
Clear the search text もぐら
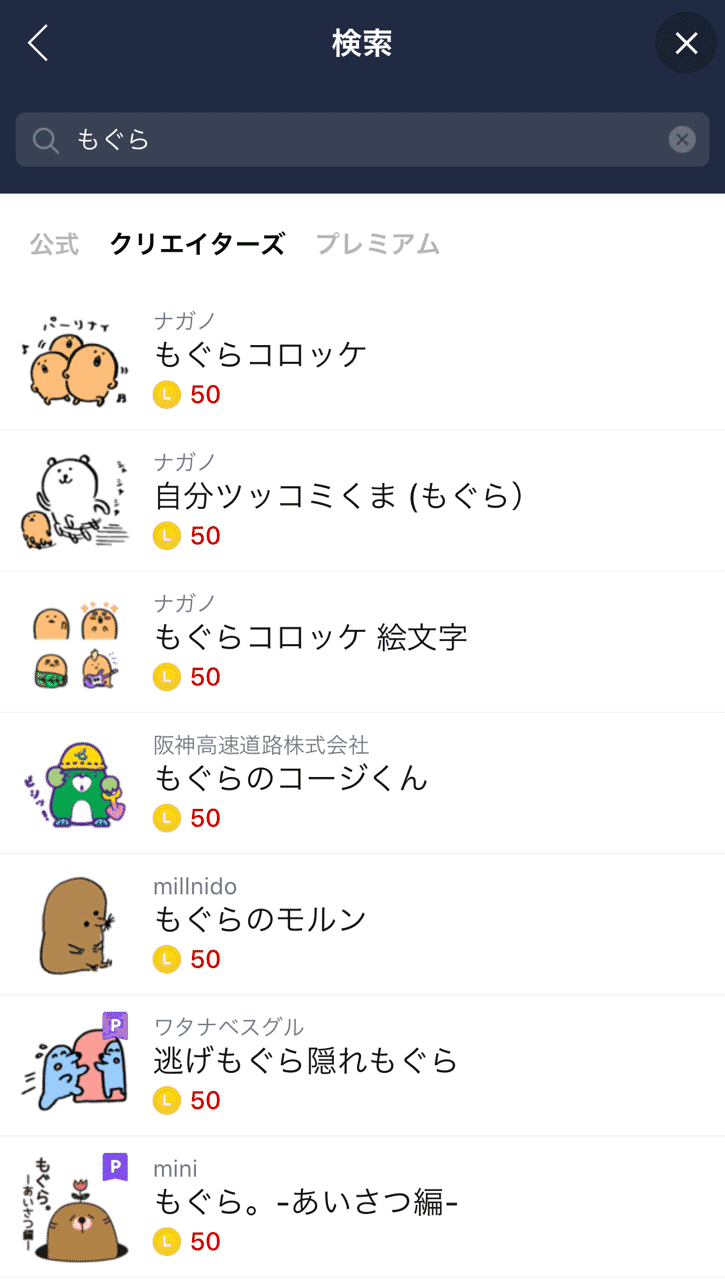click(x=682, y=139)
